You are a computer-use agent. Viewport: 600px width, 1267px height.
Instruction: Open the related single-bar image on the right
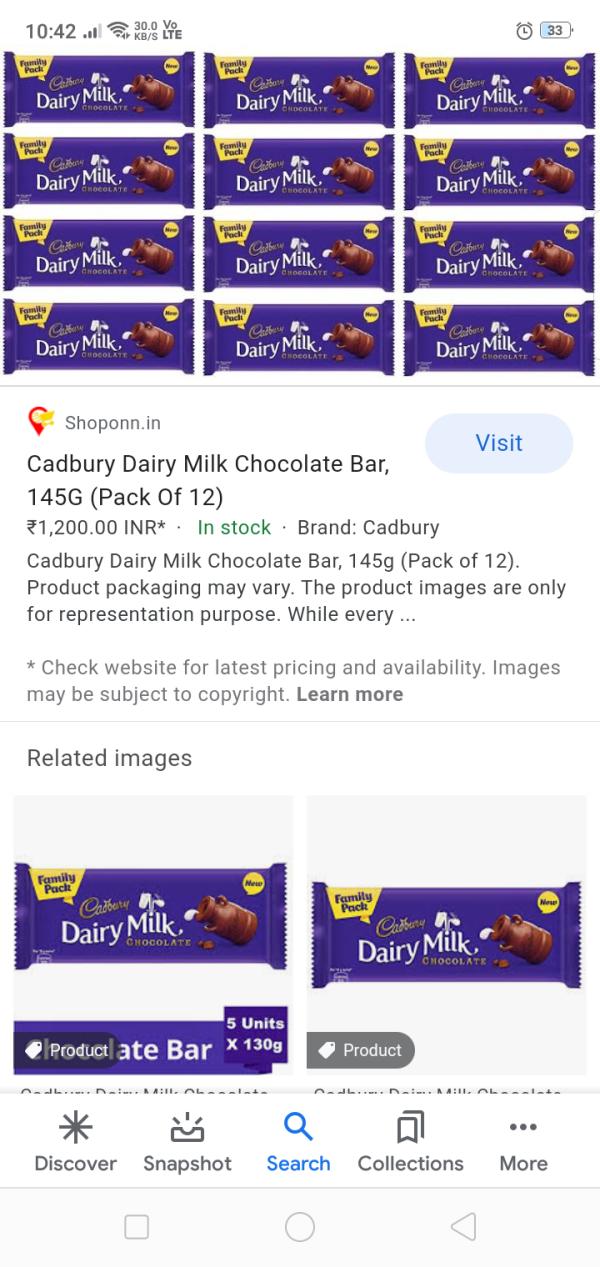tap(446, 935)
